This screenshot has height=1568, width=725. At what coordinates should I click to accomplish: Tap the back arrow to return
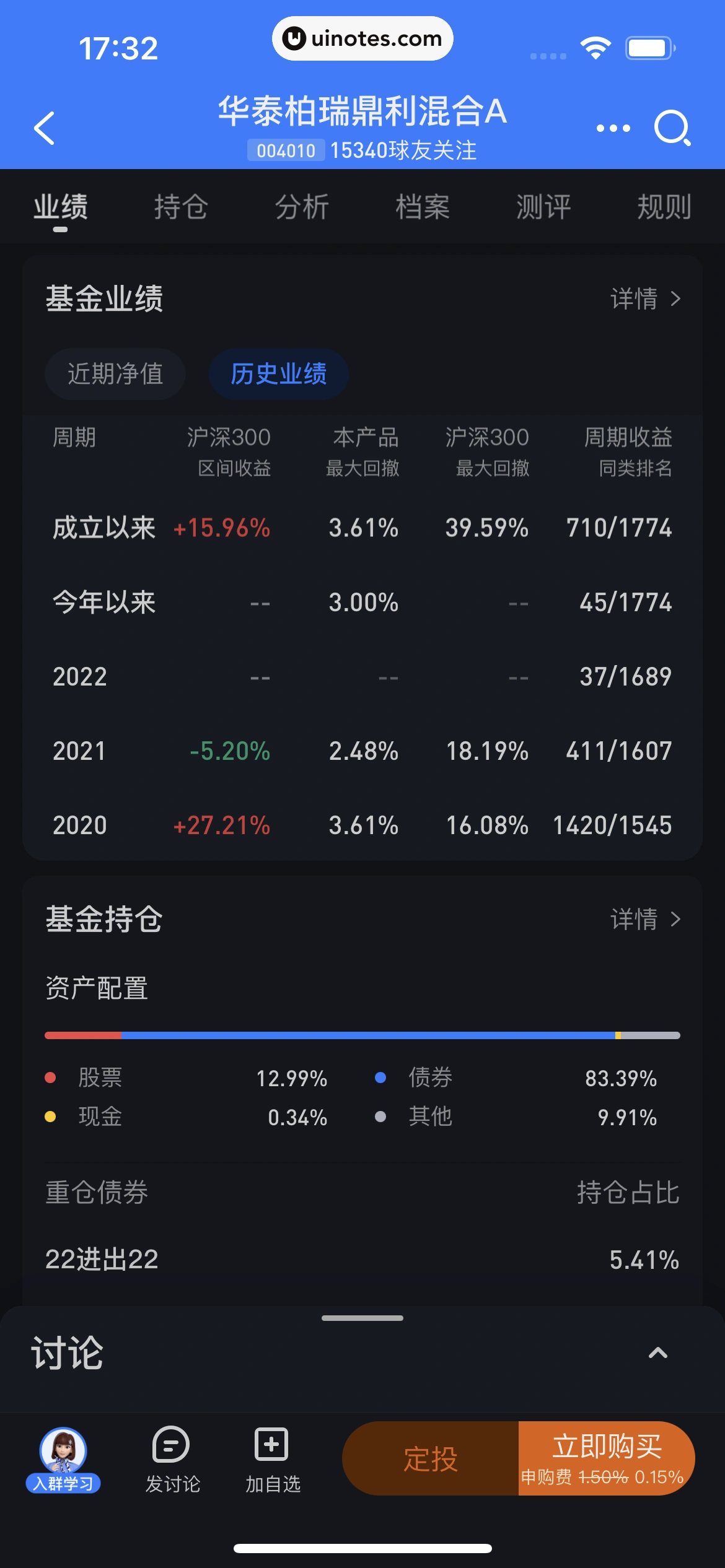coord(43,128)
